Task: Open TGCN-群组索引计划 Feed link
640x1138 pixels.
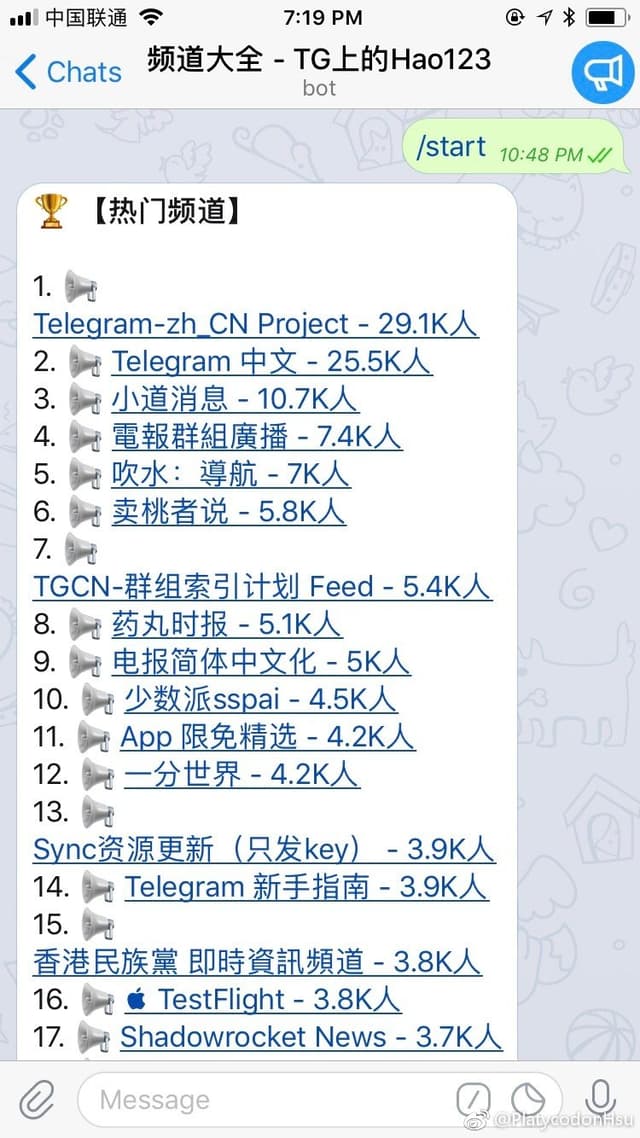Action: click(262, 586)
